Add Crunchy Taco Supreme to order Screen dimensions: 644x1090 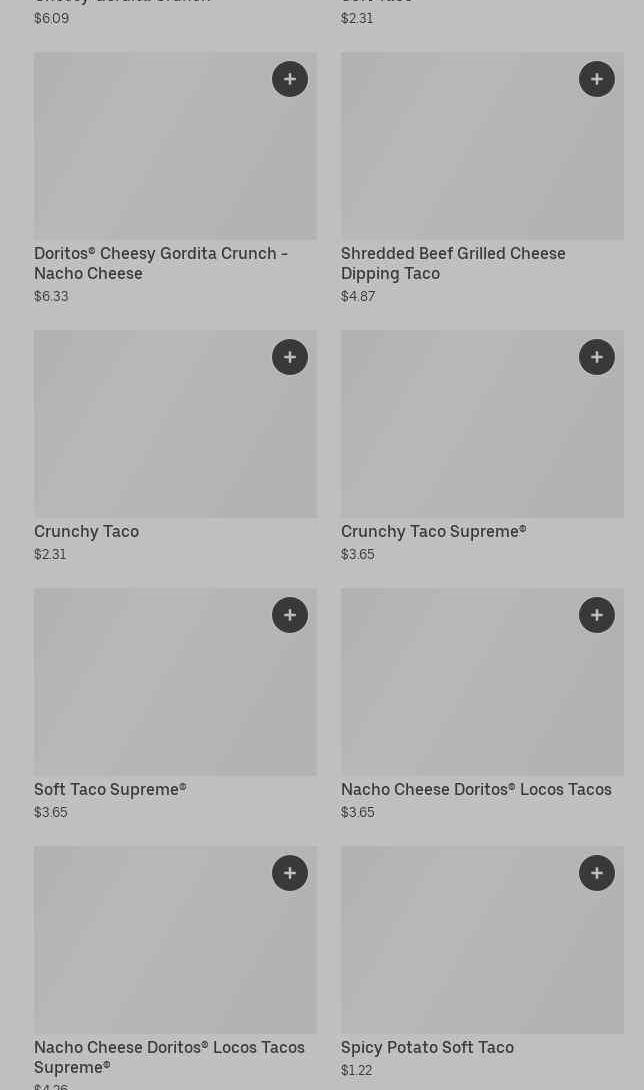coord(597,357)
